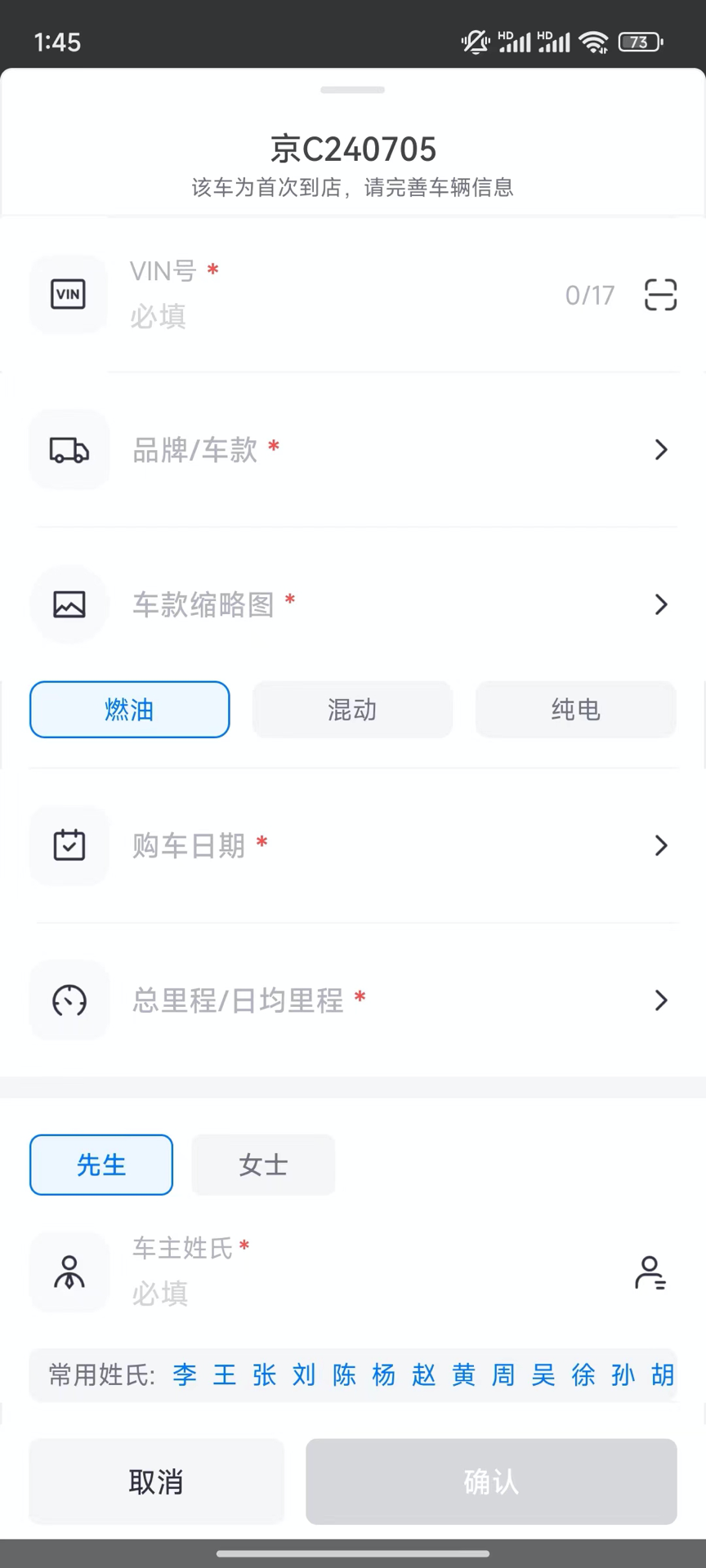Enter the VIN号 field

coord(335,295)
